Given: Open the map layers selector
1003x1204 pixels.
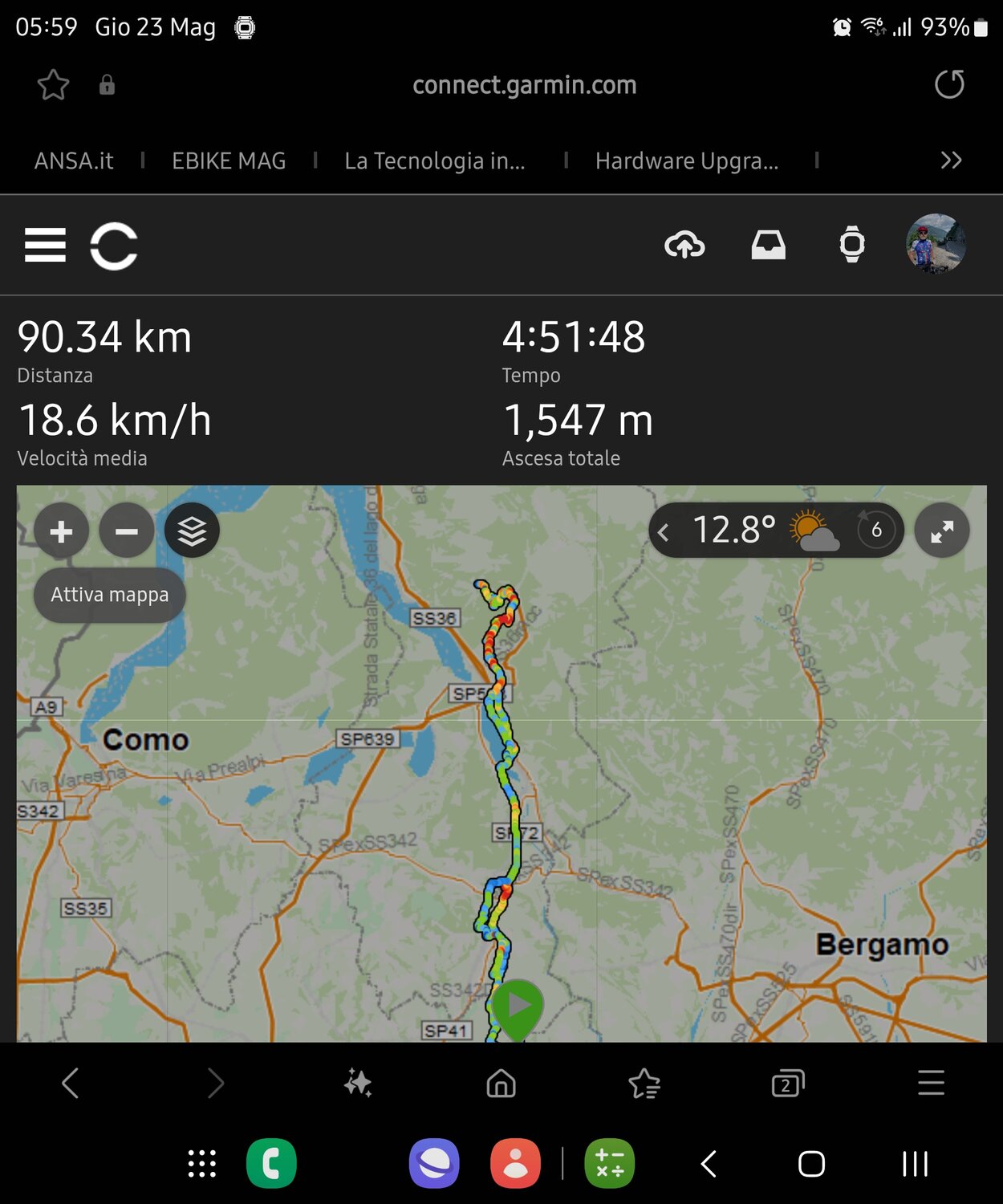Looking at the screenshot, I should tap(192, 530).
